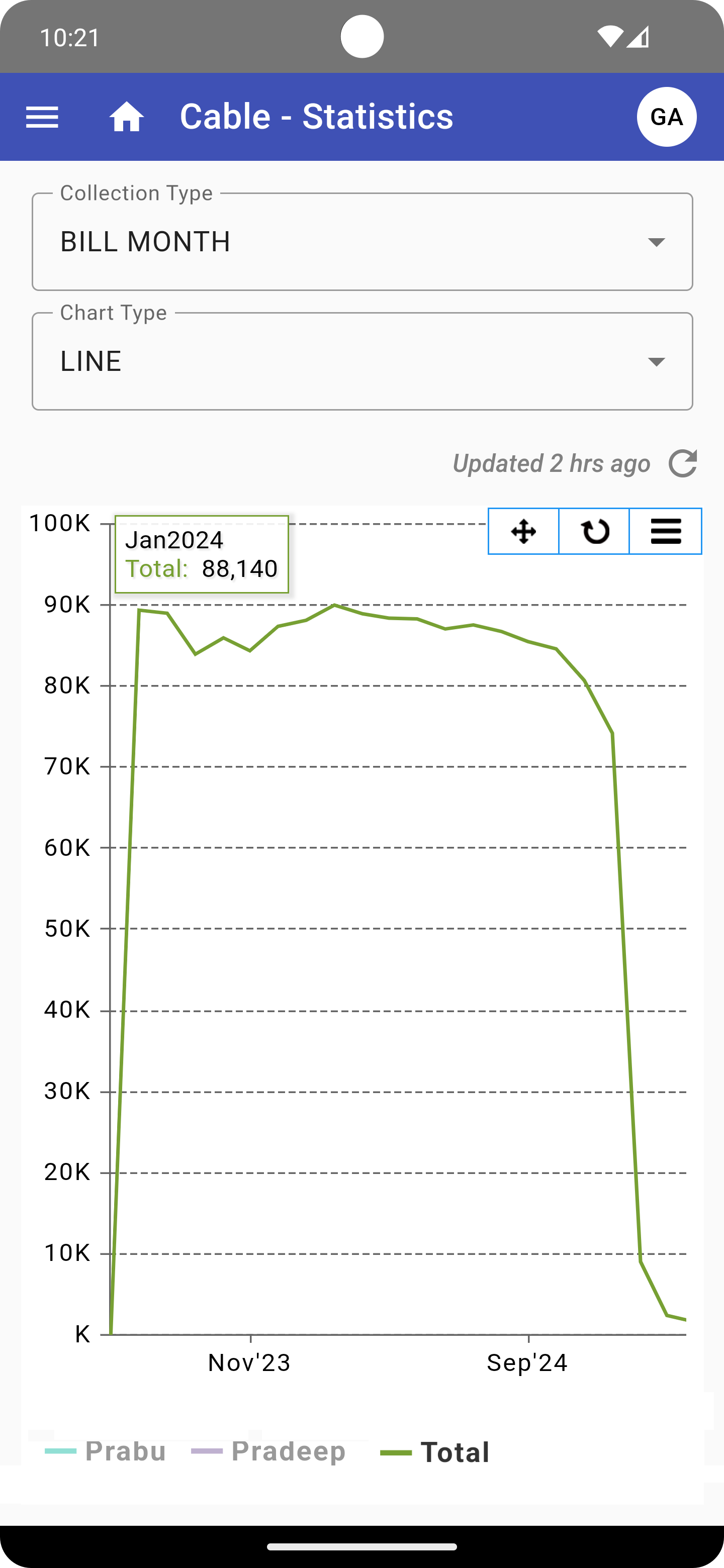Toggle the Prabu series in legend

point(107,1452)
